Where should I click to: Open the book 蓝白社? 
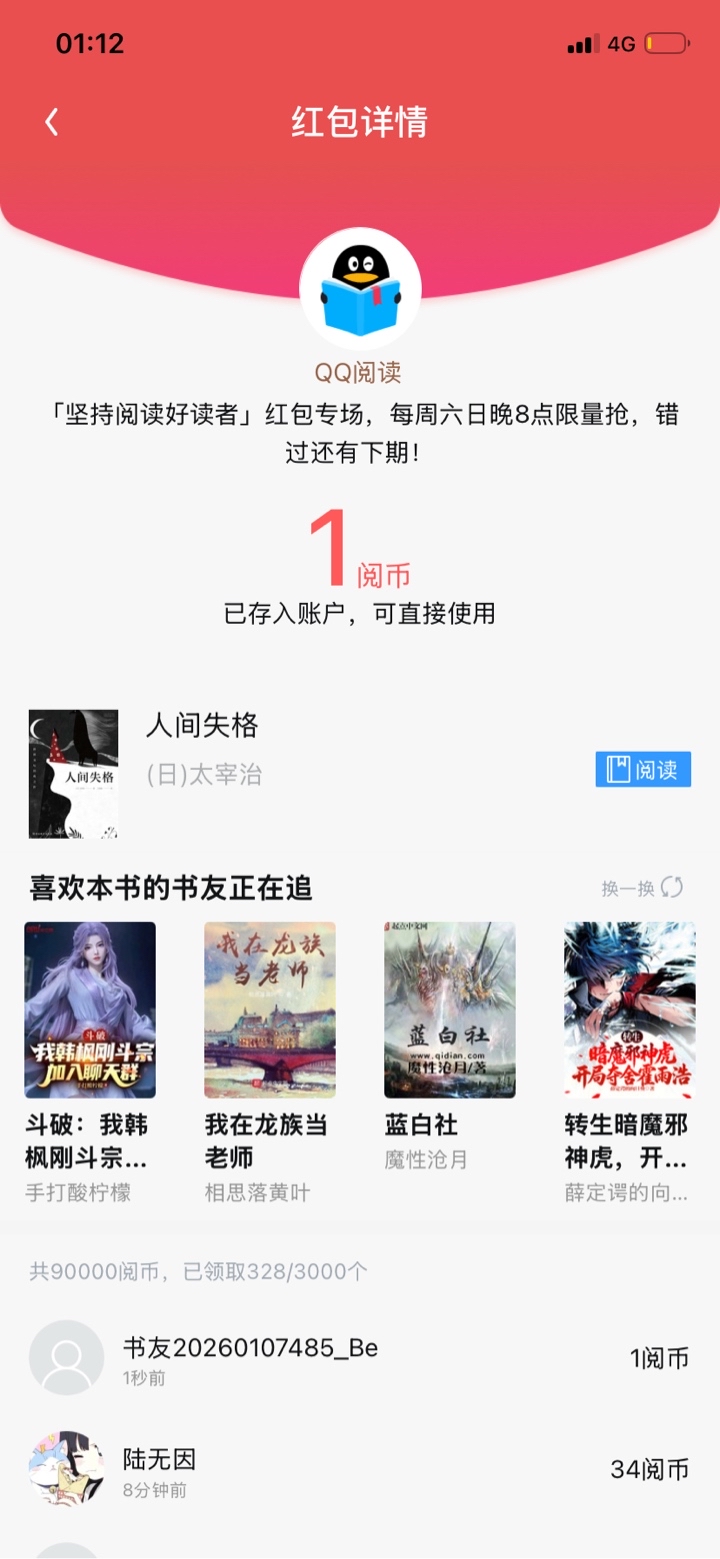[450, 1010]
